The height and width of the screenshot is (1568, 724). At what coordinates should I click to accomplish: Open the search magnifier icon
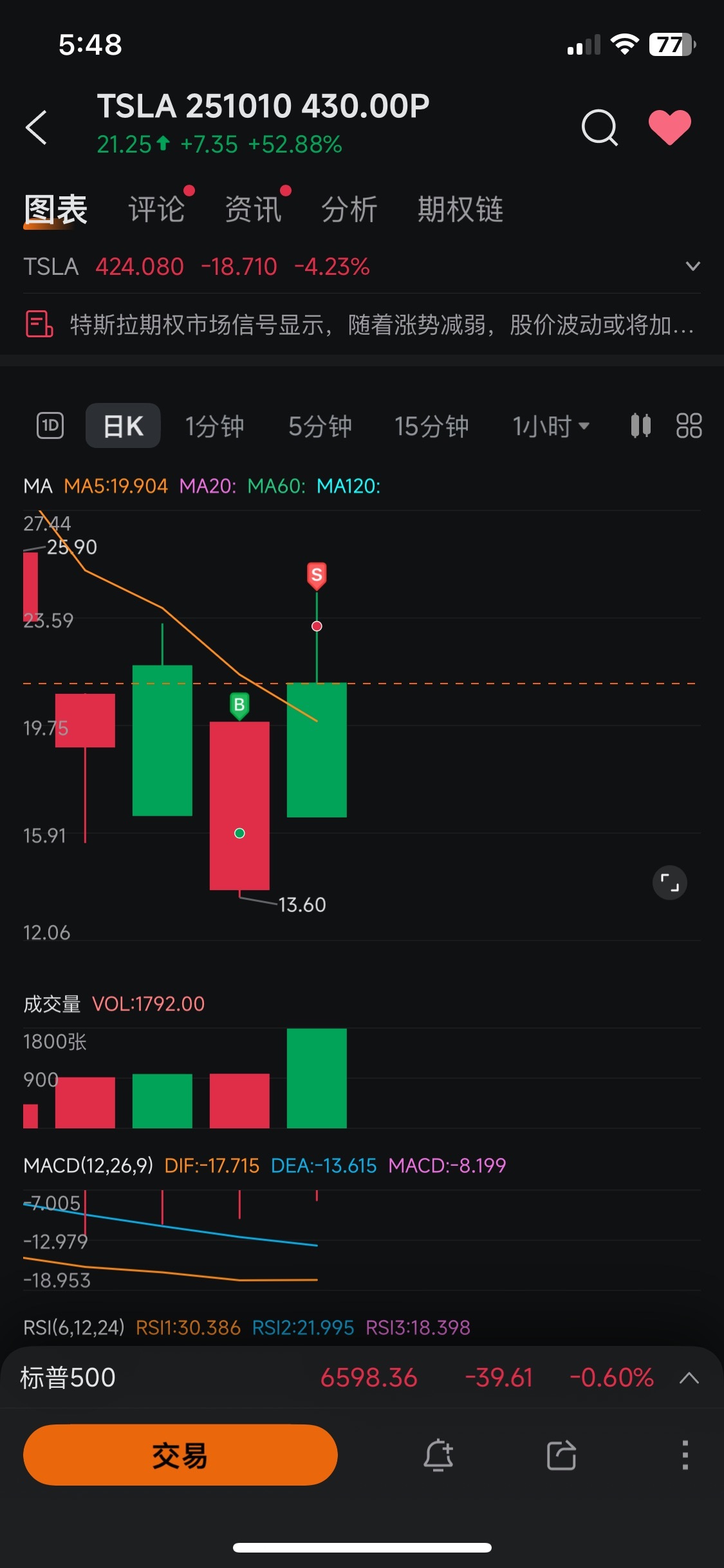tap(599, 127)
